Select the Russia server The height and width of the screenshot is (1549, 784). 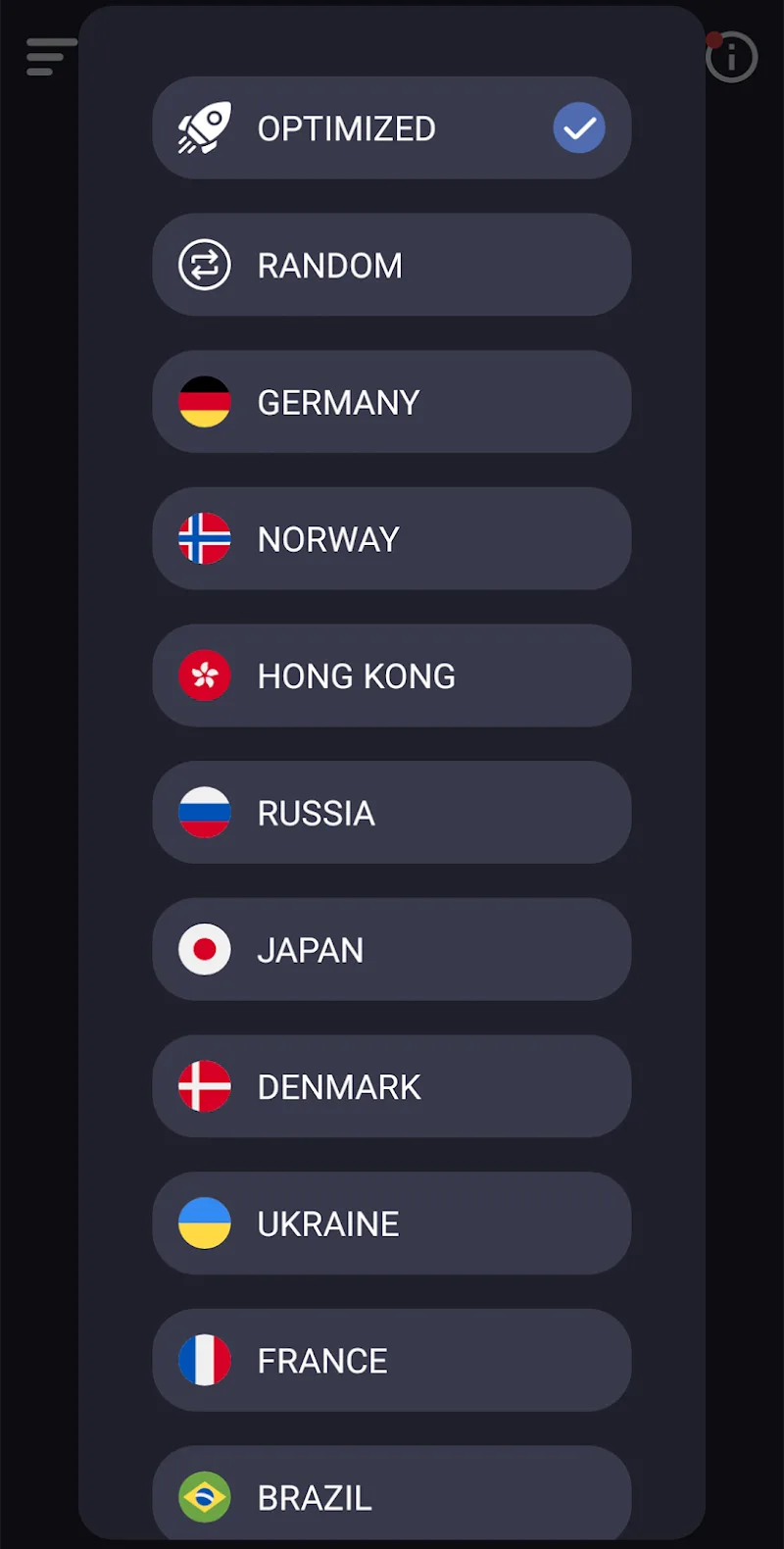pyautogui.click(x=392, y=813)
